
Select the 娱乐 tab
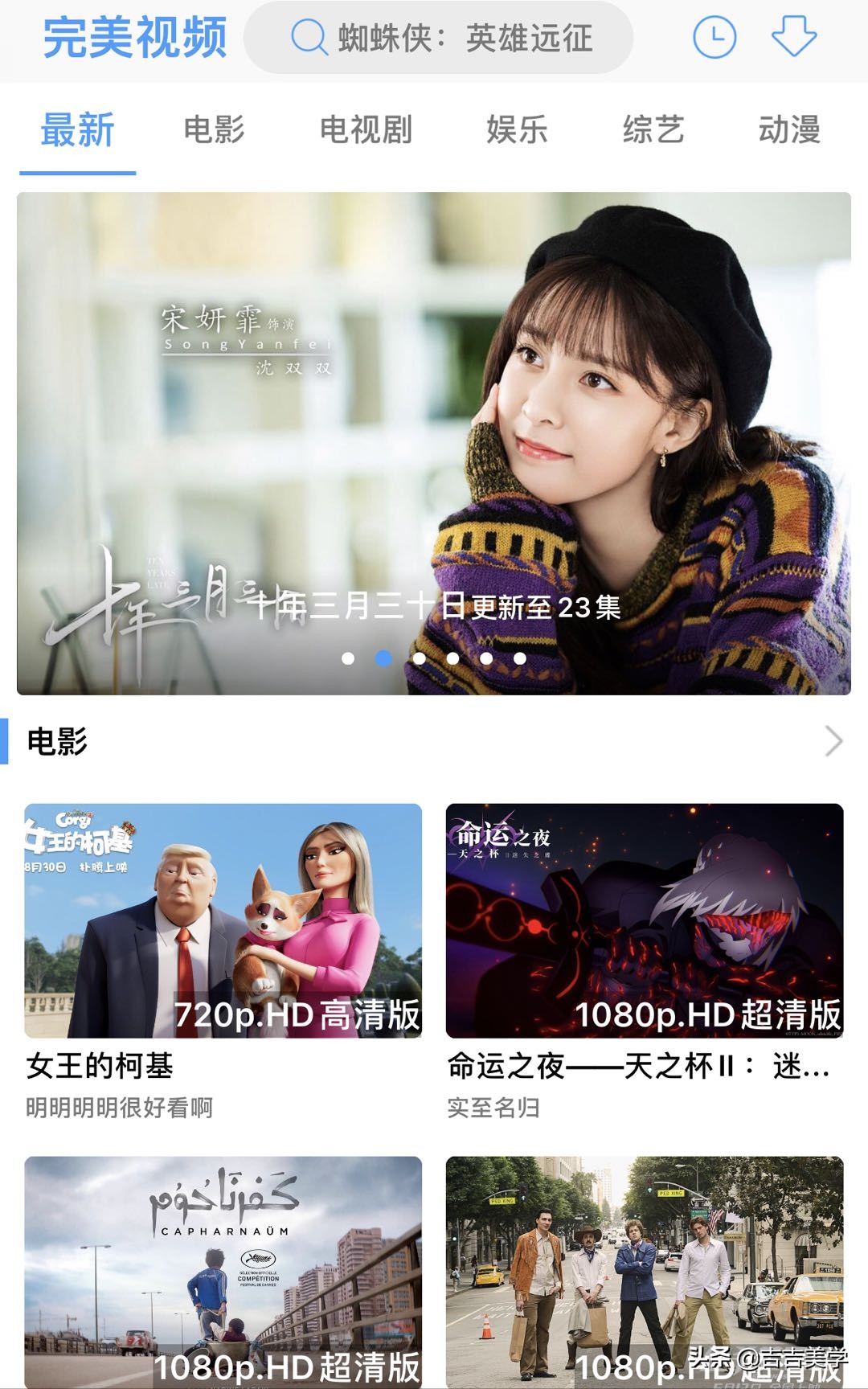517,130
